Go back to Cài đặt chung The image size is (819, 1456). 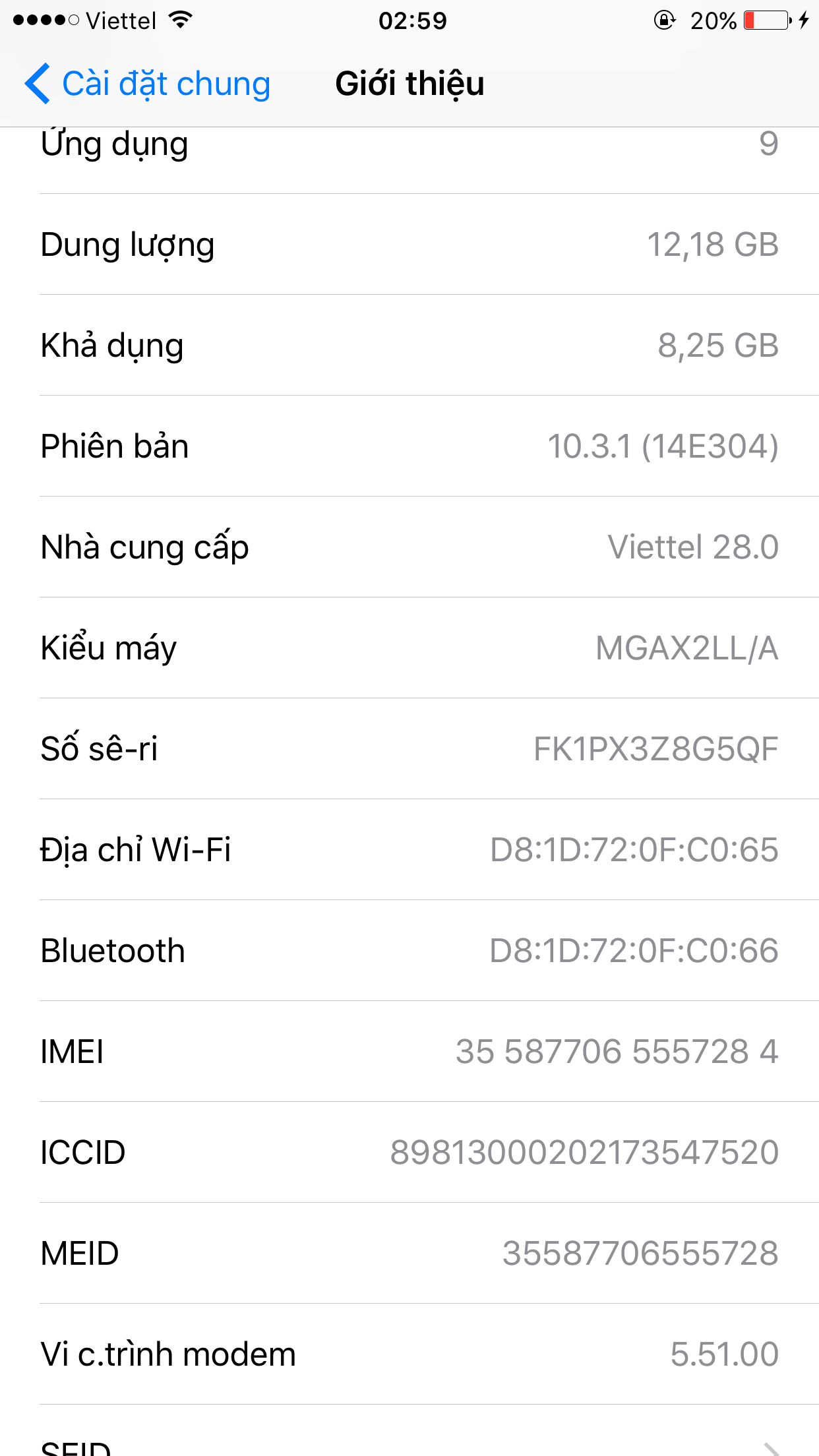148,84
